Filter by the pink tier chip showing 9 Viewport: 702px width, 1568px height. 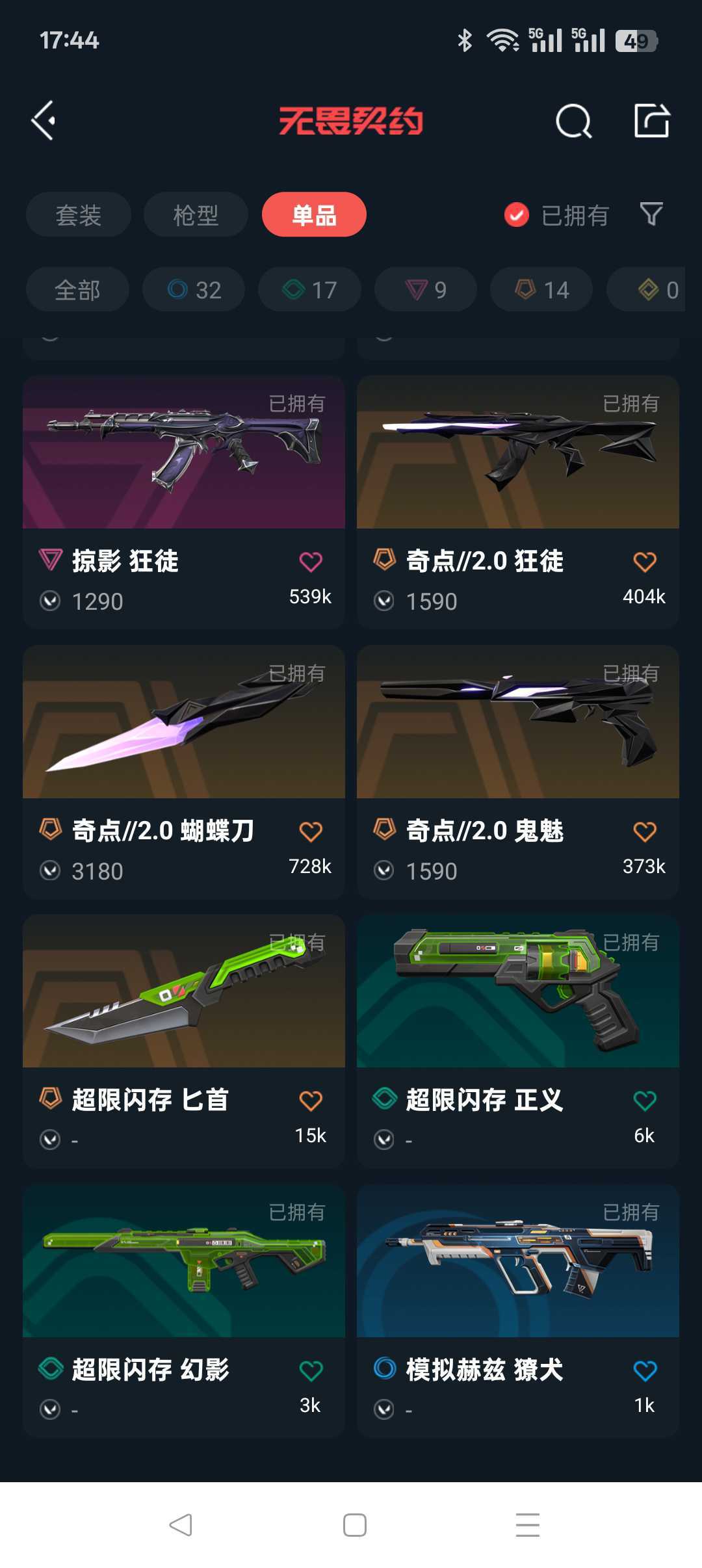pos(426,289)
